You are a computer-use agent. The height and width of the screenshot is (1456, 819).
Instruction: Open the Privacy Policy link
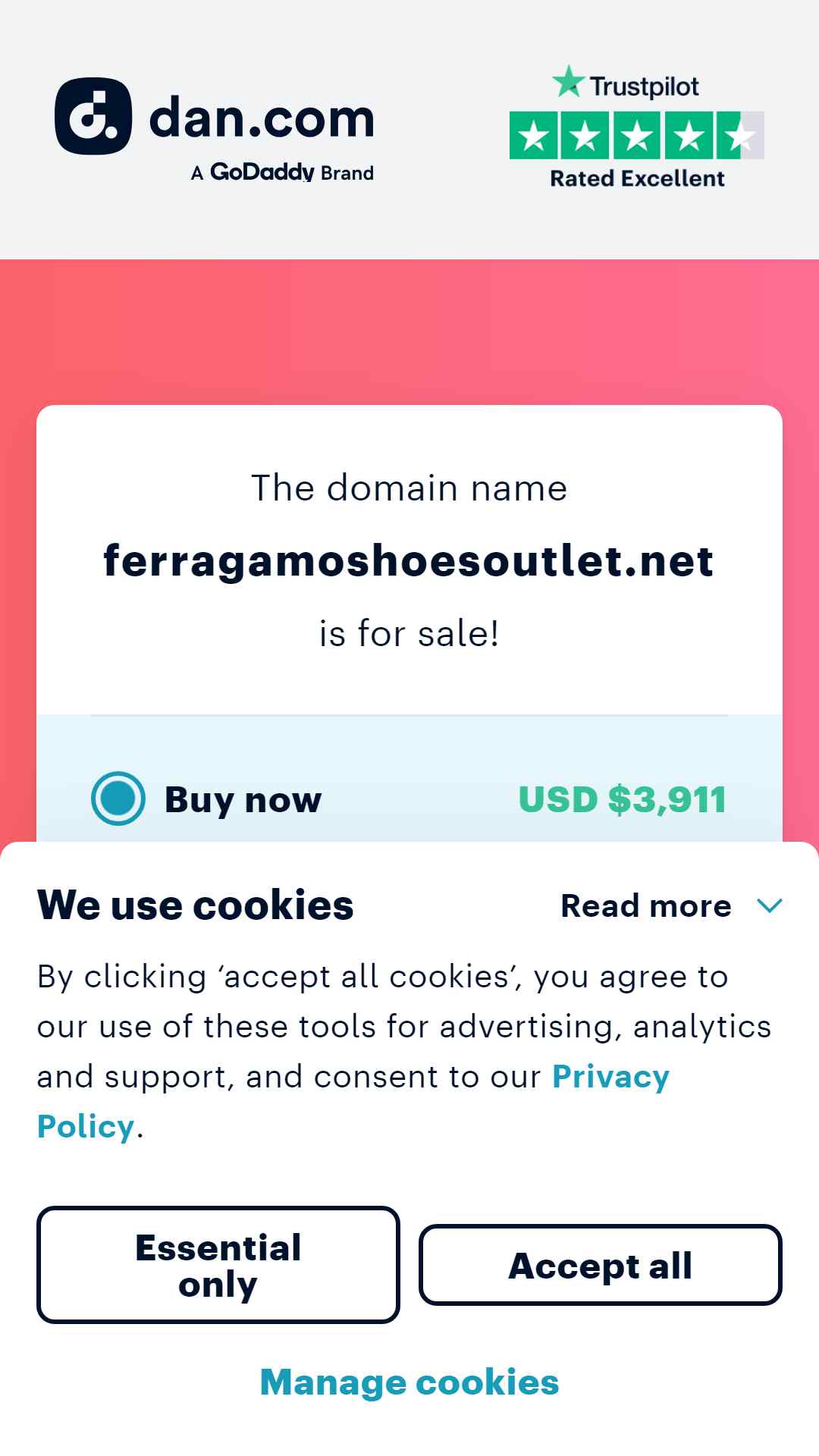(353, 1101)
